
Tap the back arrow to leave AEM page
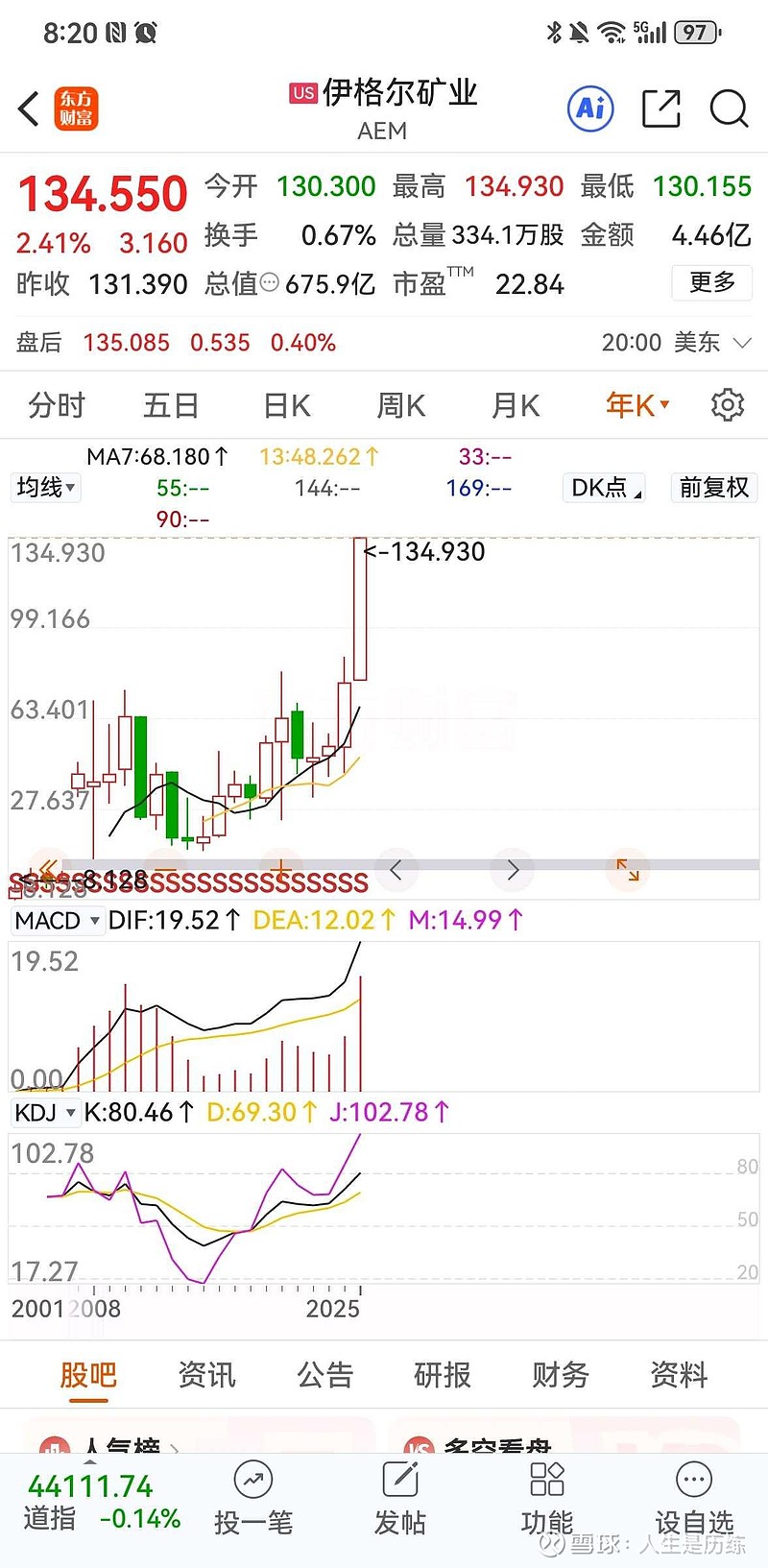click(27, 109)
